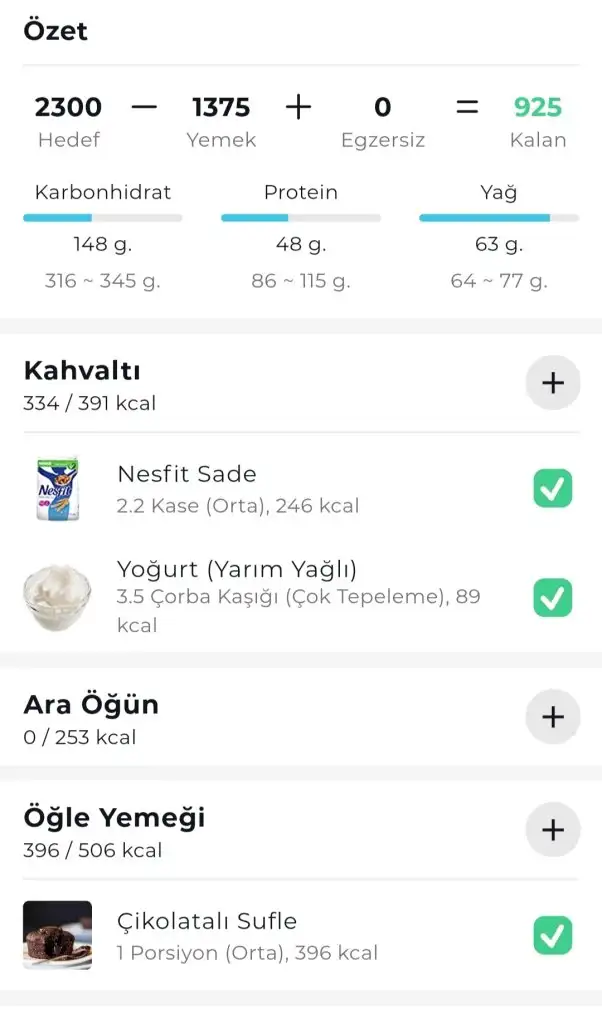Add a food item to Öğle Yemeği
The width and height of the screenshot is (602, 1024).
553,830
